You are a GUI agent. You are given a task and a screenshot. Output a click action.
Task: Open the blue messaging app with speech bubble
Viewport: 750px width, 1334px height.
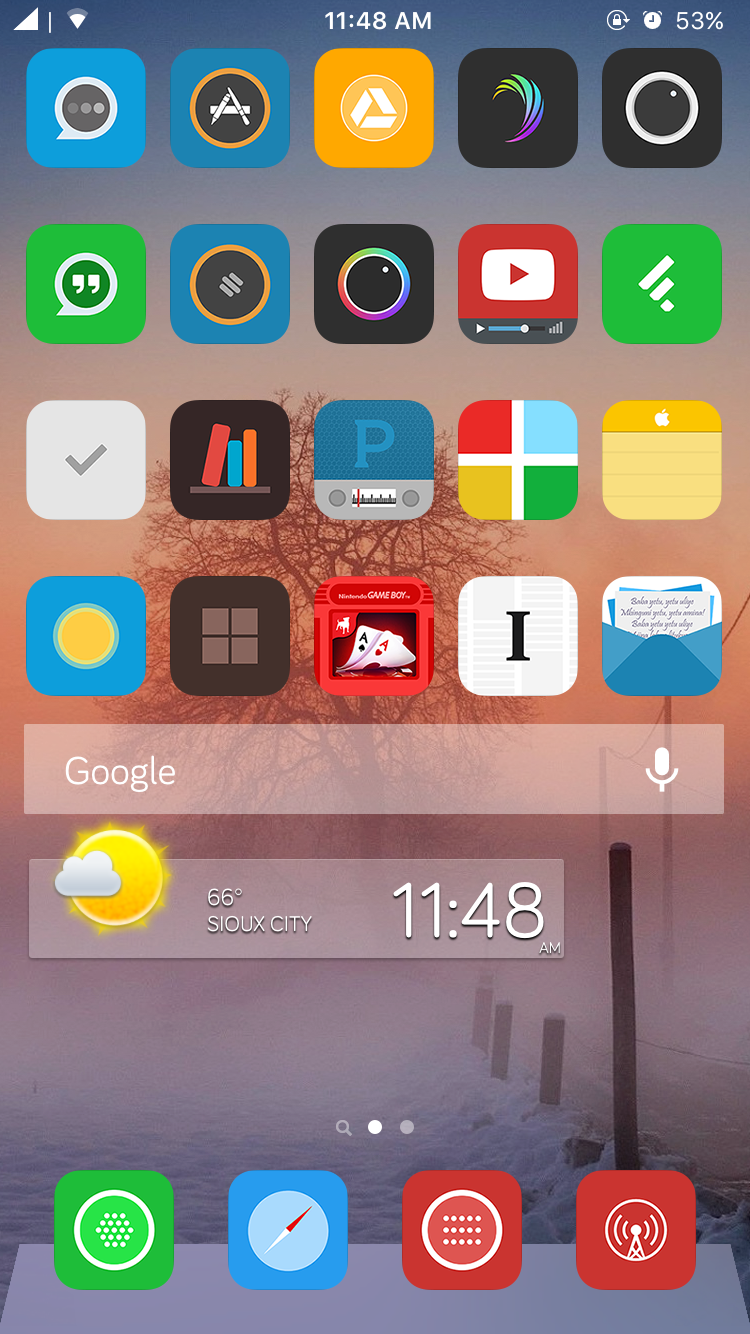pos(86,108)
